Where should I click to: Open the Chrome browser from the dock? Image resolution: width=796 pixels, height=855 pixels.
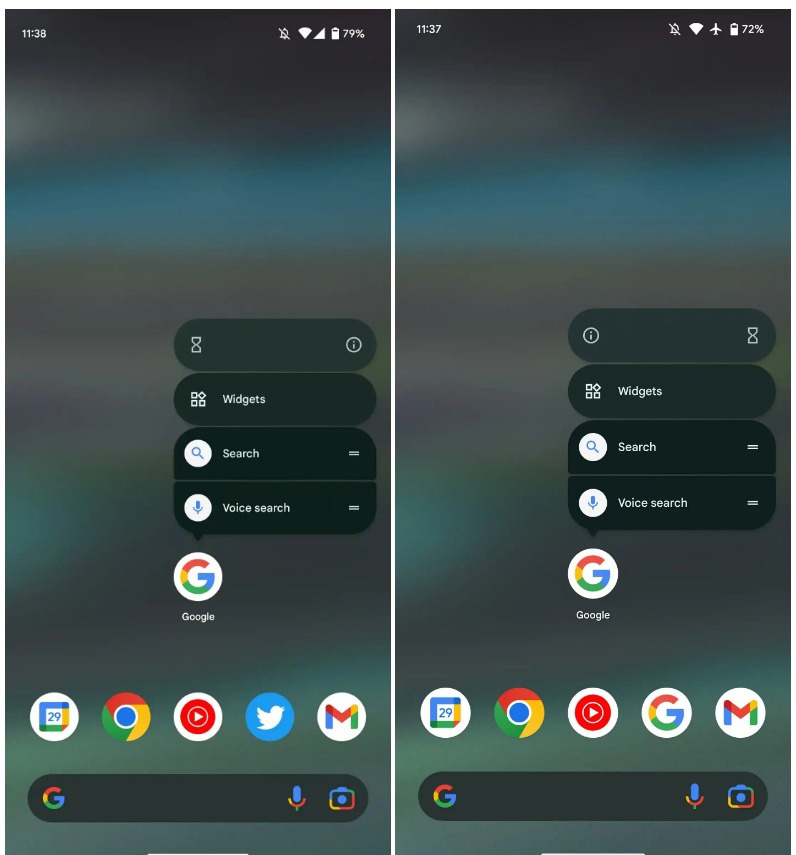(126, 716)
